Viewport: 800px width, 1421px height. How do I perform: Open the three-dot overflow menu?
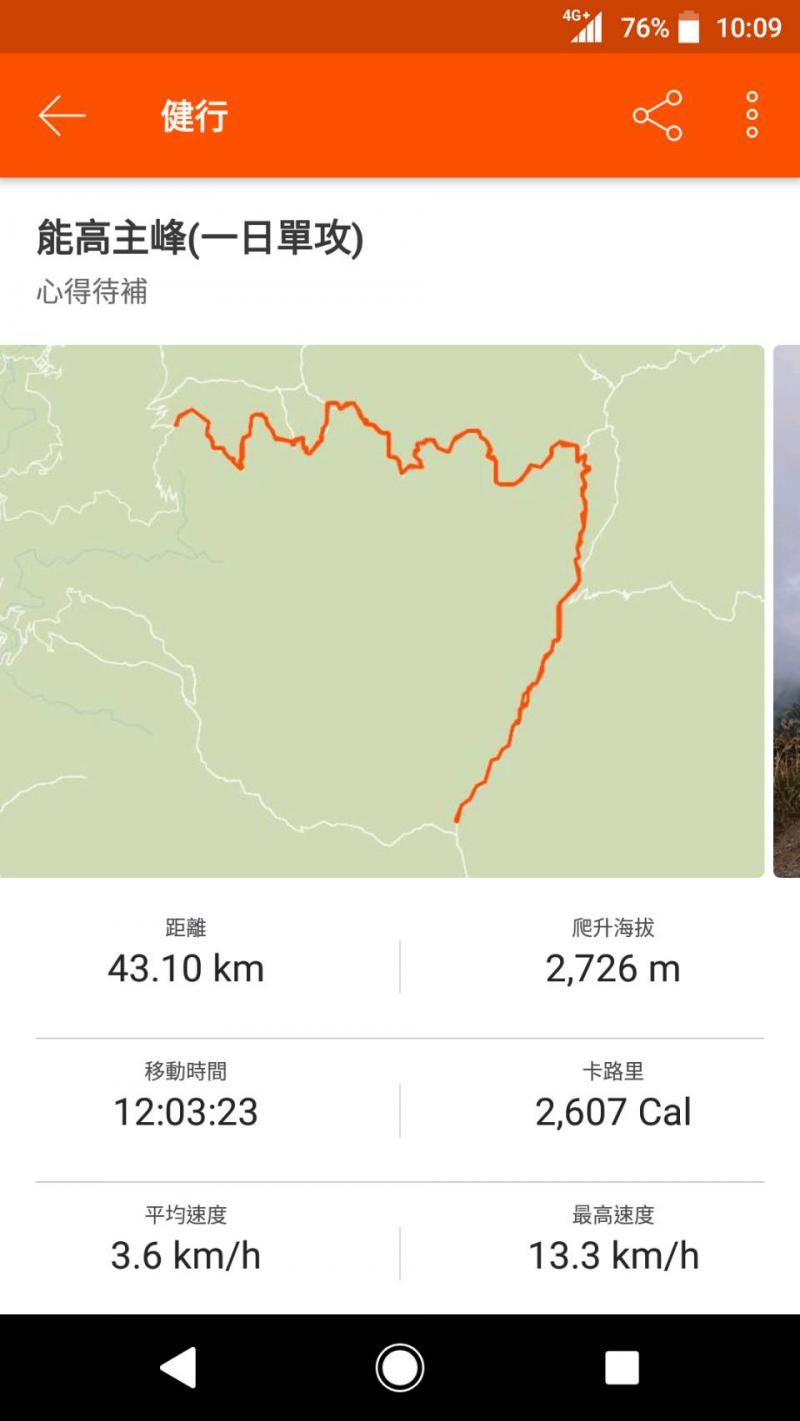tap(752, 116)
